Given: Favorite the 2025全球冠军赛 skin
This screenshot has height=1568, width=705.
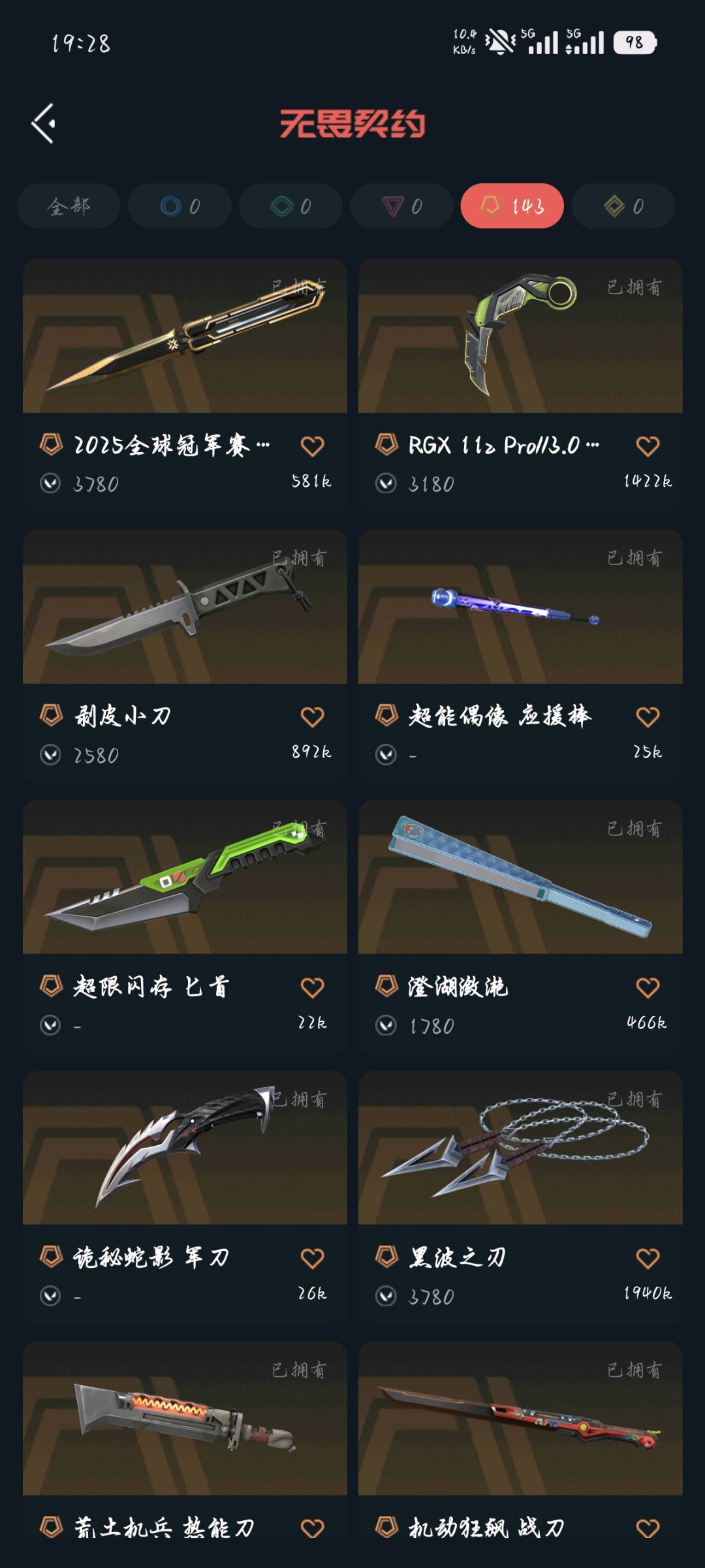Looking at the screenshot, I should click(312, 446).
